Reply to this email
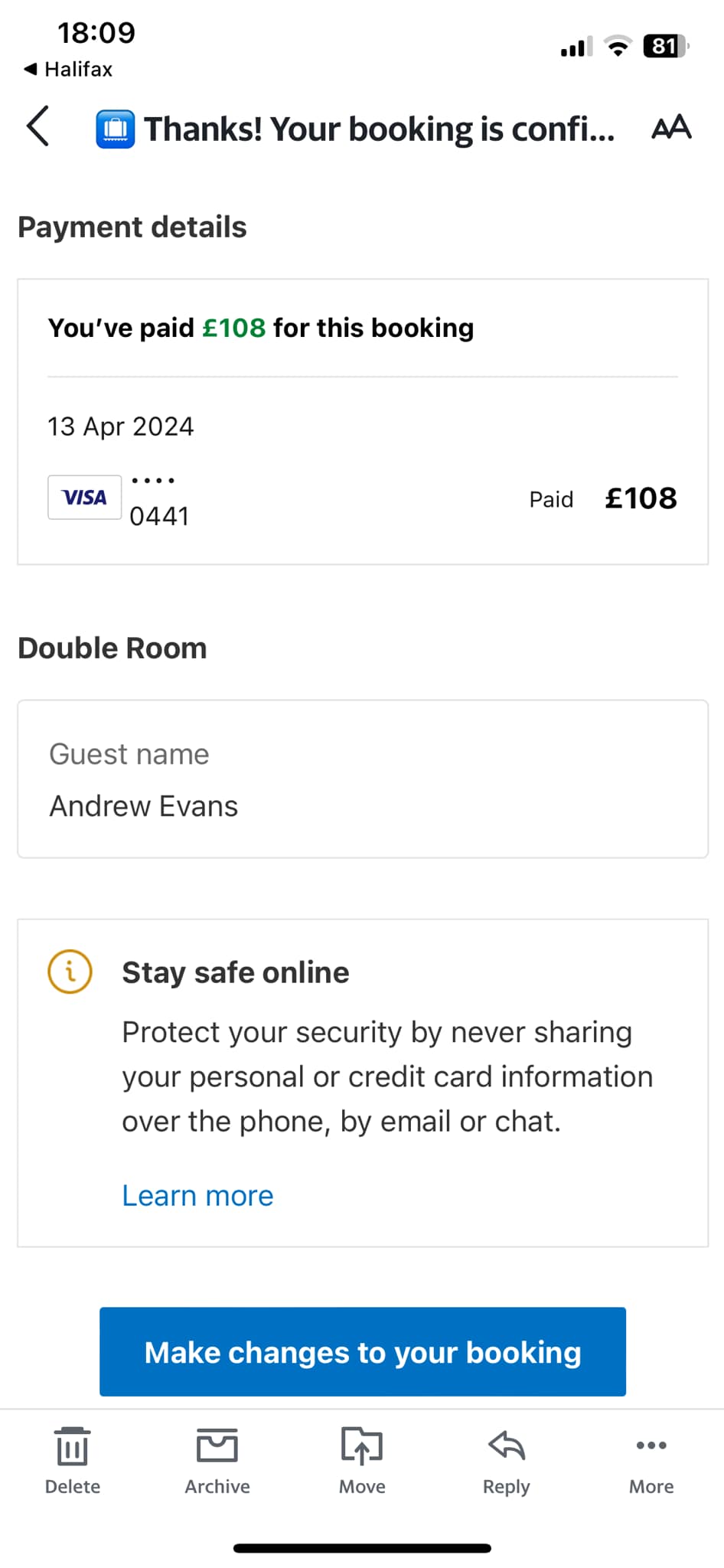Image resolution: width=724 pixels, height=1568 pixels. pos(507,1461)
